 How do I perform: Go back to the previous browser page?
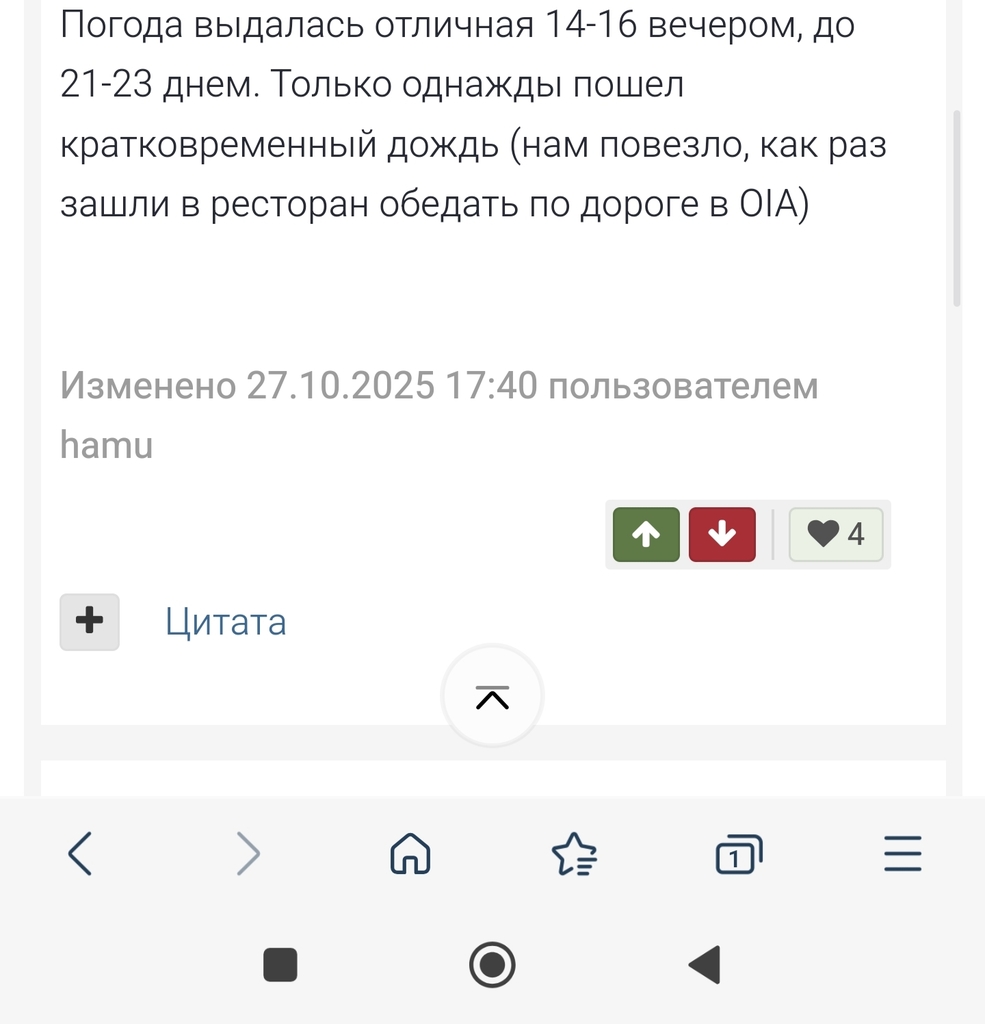(x=81, y=855)
